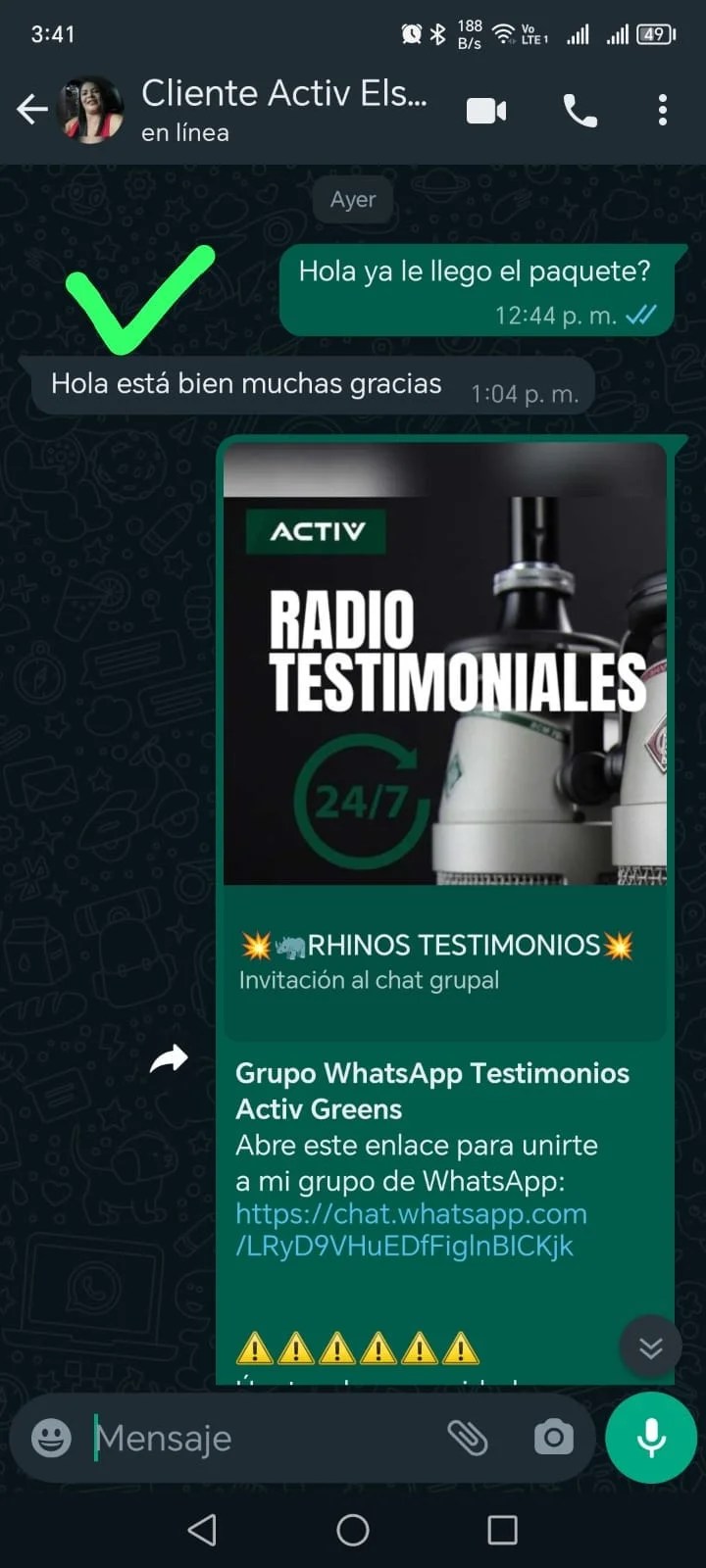The width and height of the screenshot is (706, 1568).
Task: Attach a file with the paperclip
Action: point(468,1438)
